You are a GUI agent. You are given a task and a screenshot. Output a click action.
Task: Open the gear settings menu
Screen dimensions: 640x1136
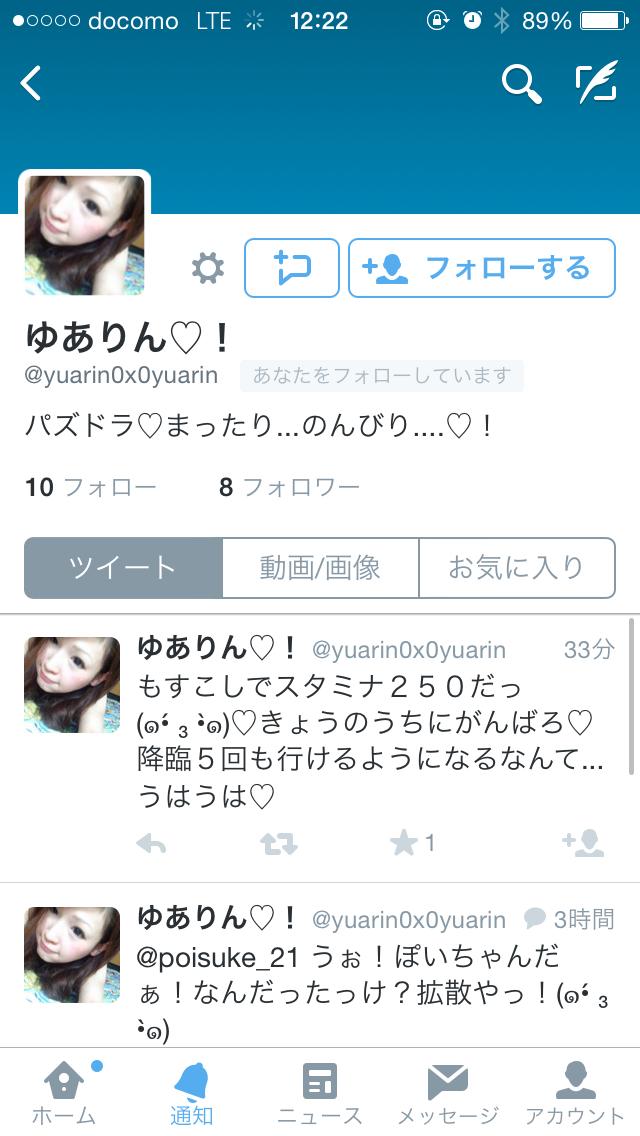208,268
